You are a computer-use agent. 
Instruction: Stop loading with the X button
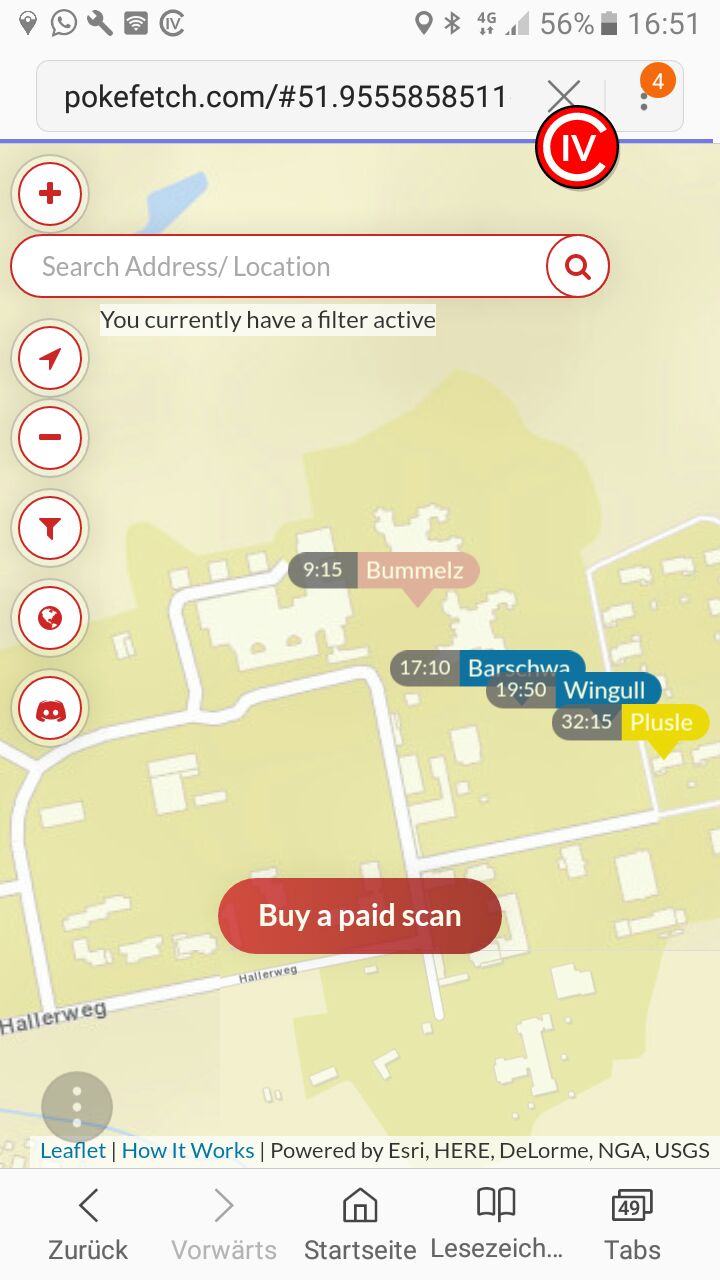[x=564, y=96]
